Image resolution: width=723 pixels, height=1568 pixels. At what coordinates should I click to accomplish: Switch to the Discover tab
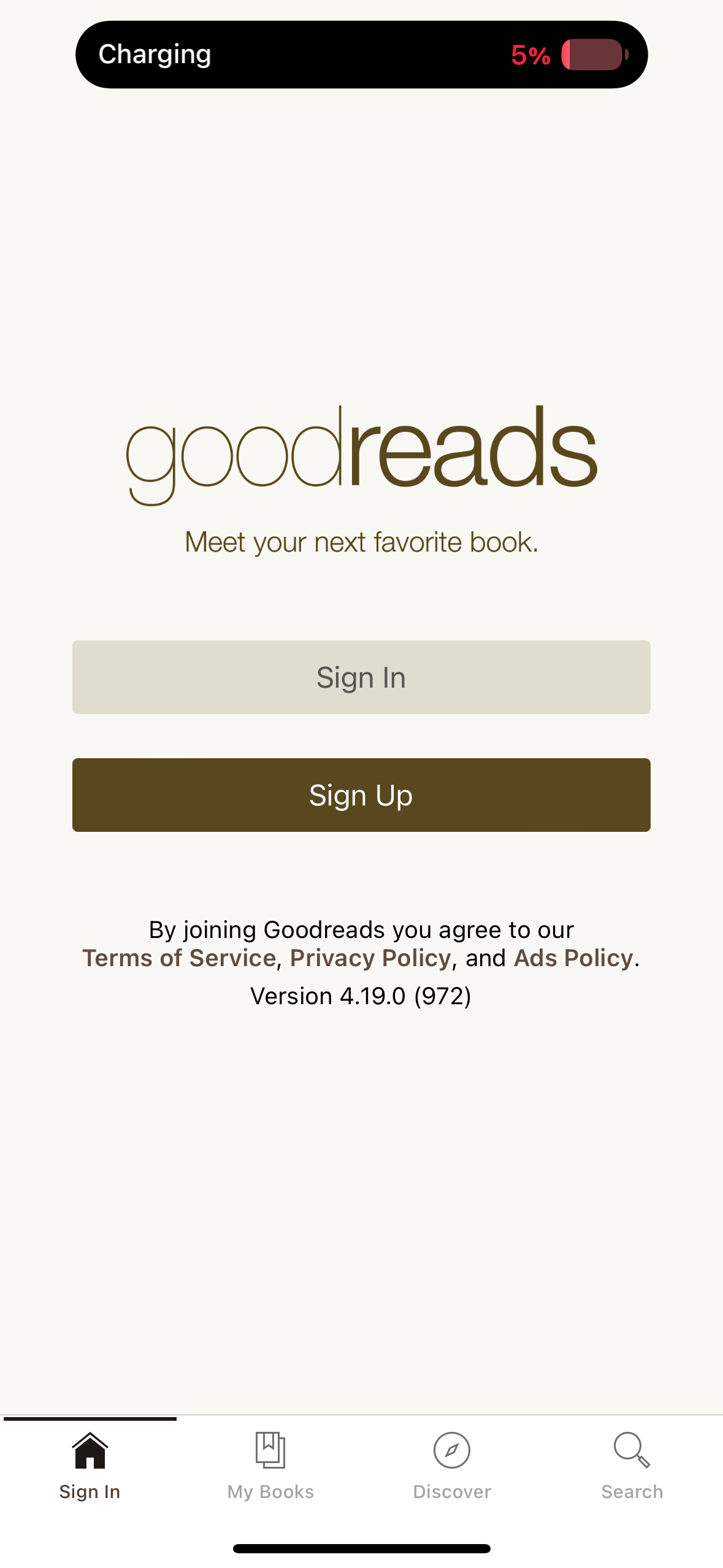(x=452, y=1472)
